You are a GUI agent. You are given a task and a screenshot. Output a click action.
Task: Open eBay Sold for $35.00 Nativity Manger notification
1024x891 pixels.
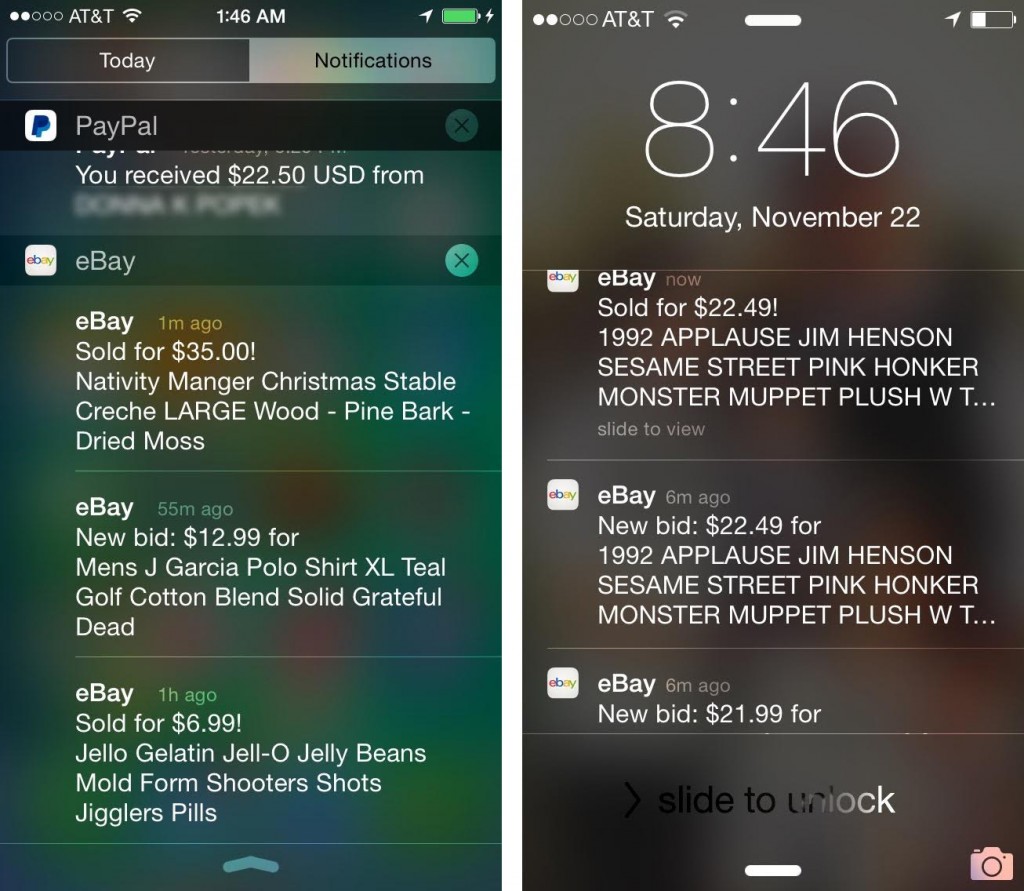[x=266, y=382]
